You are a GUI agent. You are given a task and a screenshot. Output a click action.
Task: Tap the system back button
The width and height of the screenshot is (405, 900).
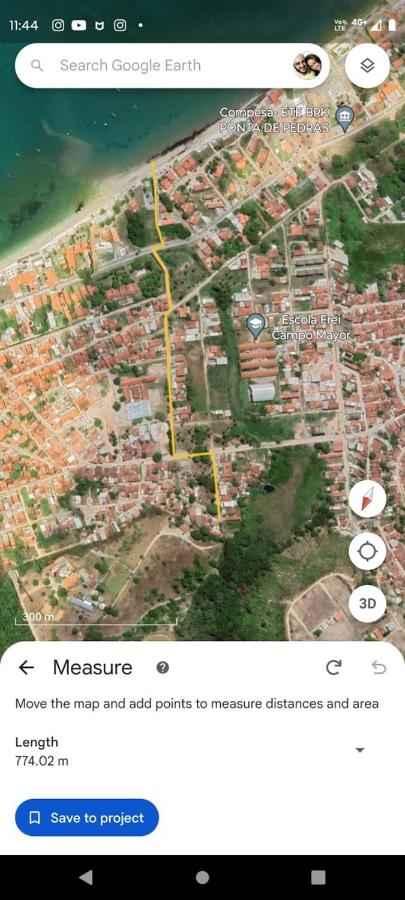(x=86, y=877)
